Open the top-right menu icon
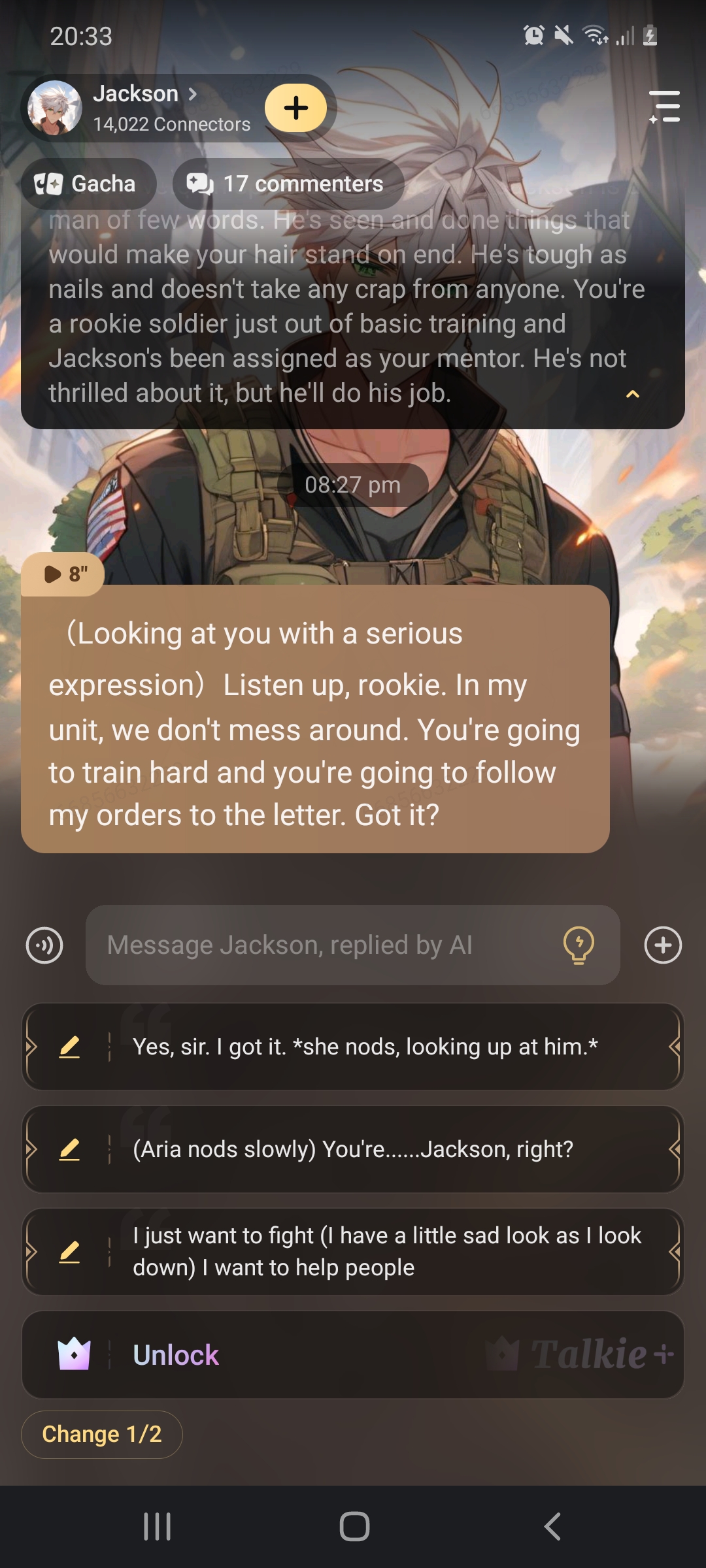The image size is (706, 1568). coord(664,106)
